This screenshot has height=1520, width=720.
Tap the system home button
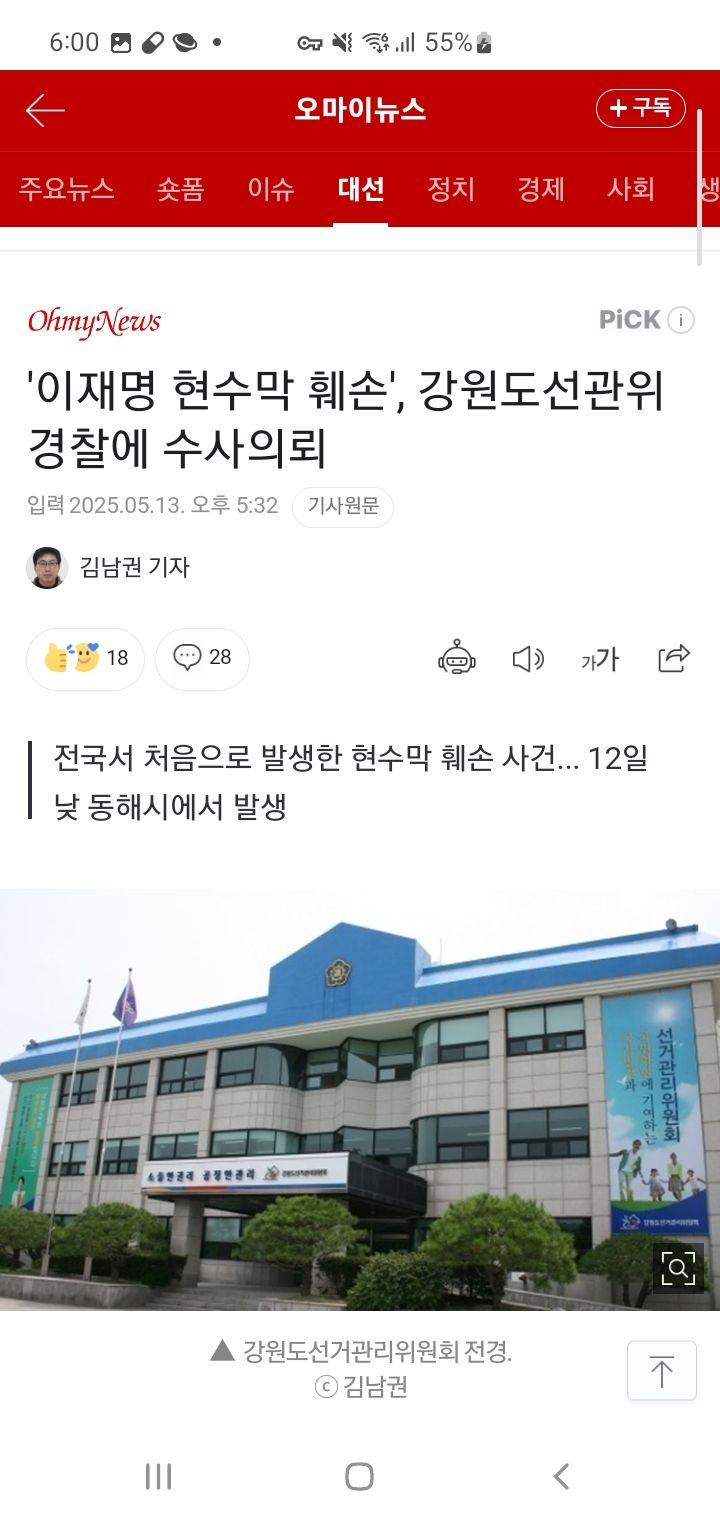coord(359,1476)
